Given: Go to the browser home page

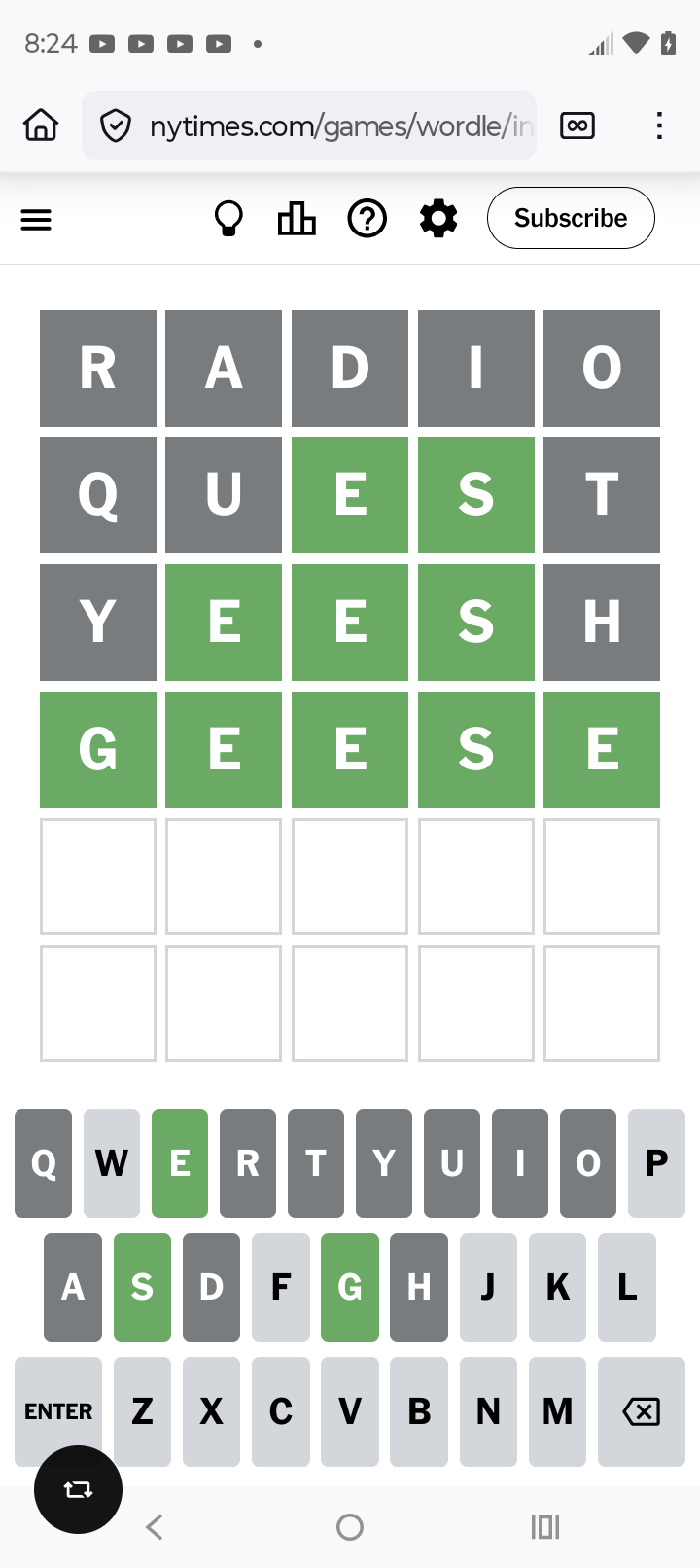Looking at the screenshot, I should (41, 125).
